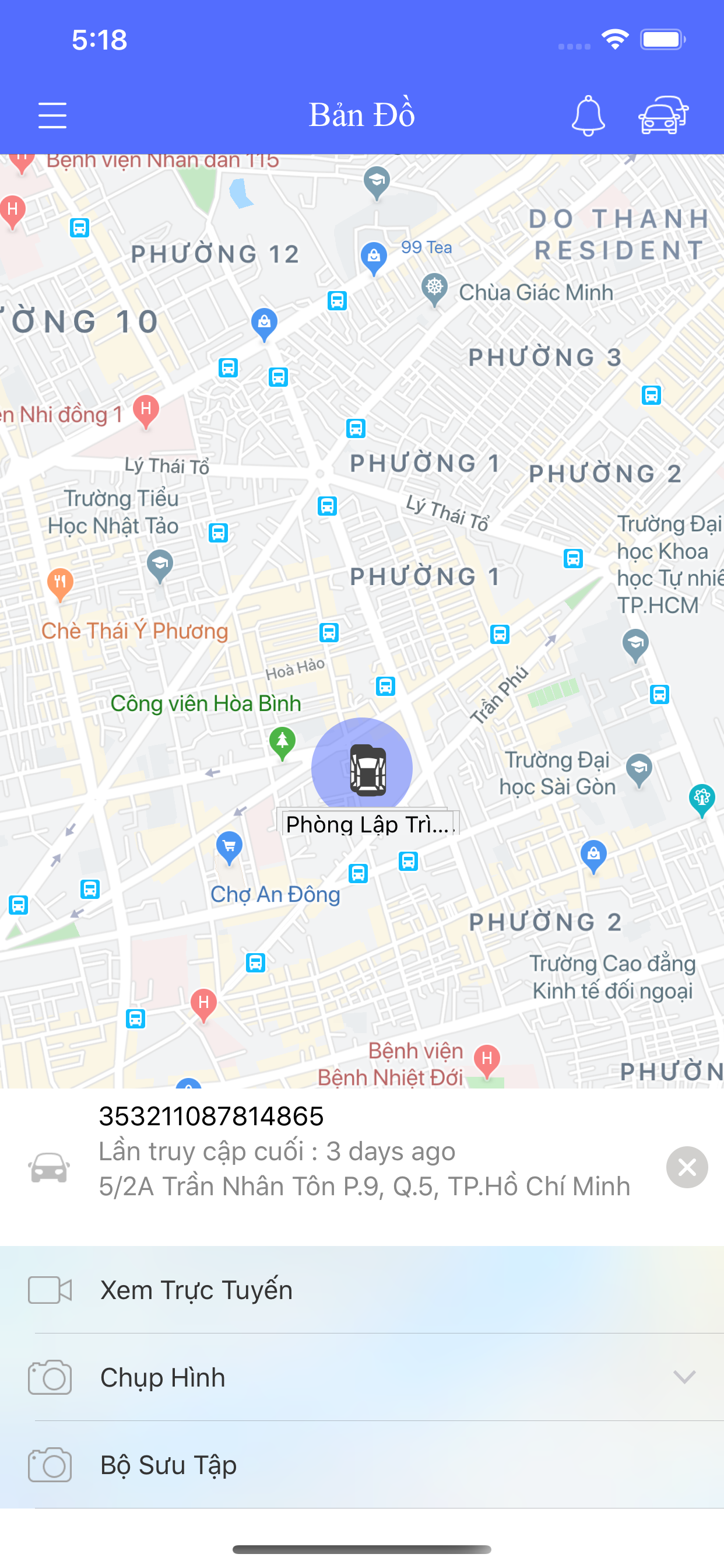Click the shopping cart marker near Chợ An Đông
The height and width of the screenshot is (1568, 724).
pos(229,843)
